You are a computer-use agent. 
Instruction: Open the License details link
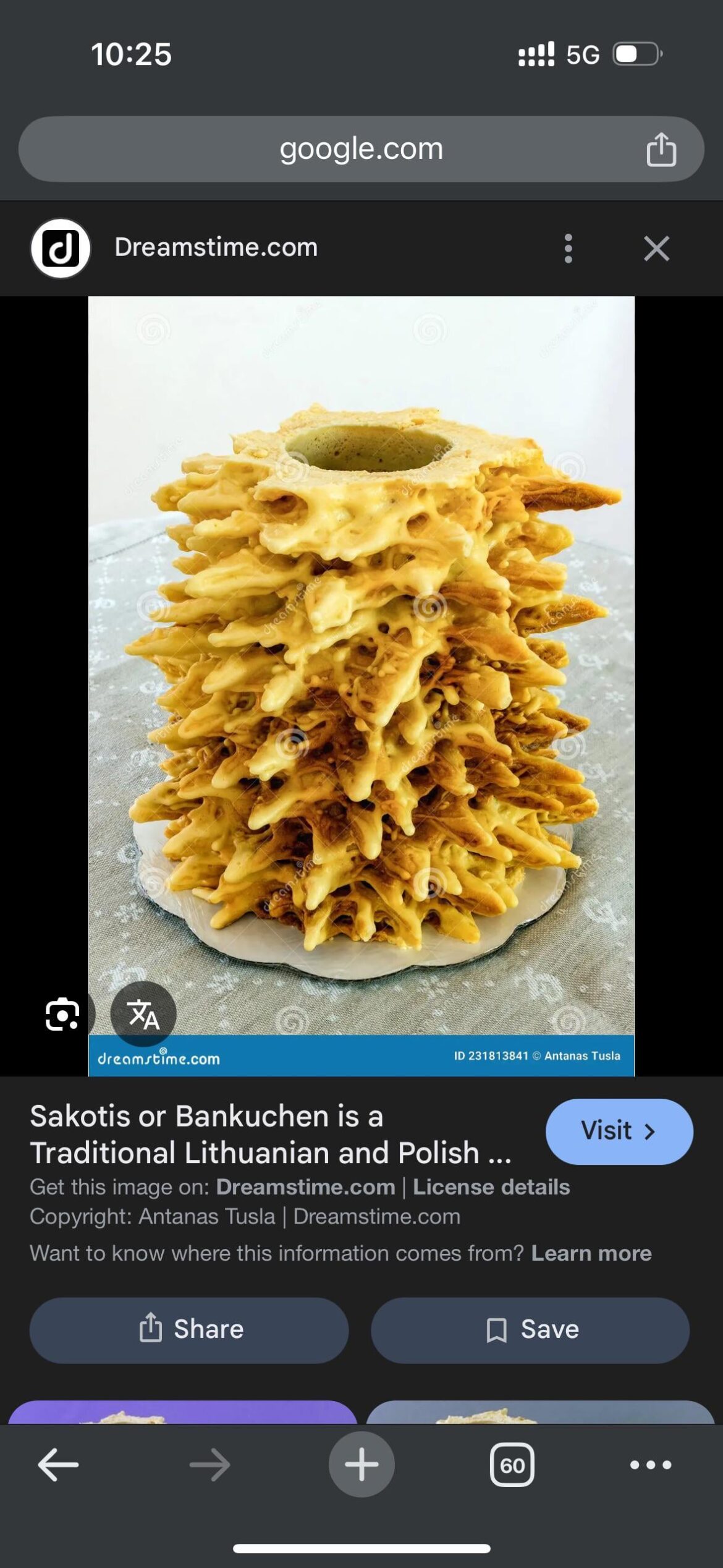tap(491, 1187)
